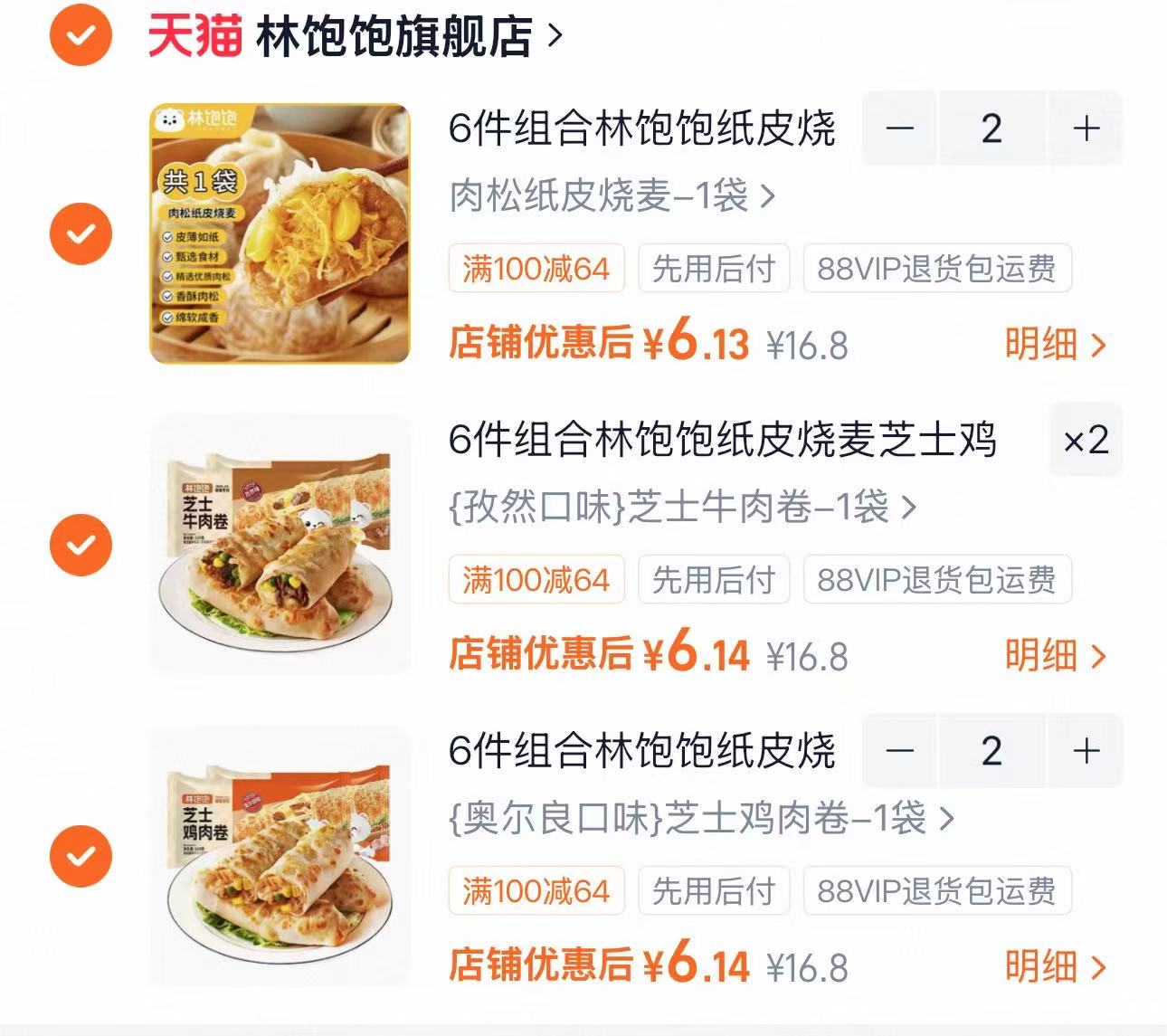Open the 芝士鸡肉卷 product image
Image resolution: width=1167 pixels, height=1036 pixels.
280,856
